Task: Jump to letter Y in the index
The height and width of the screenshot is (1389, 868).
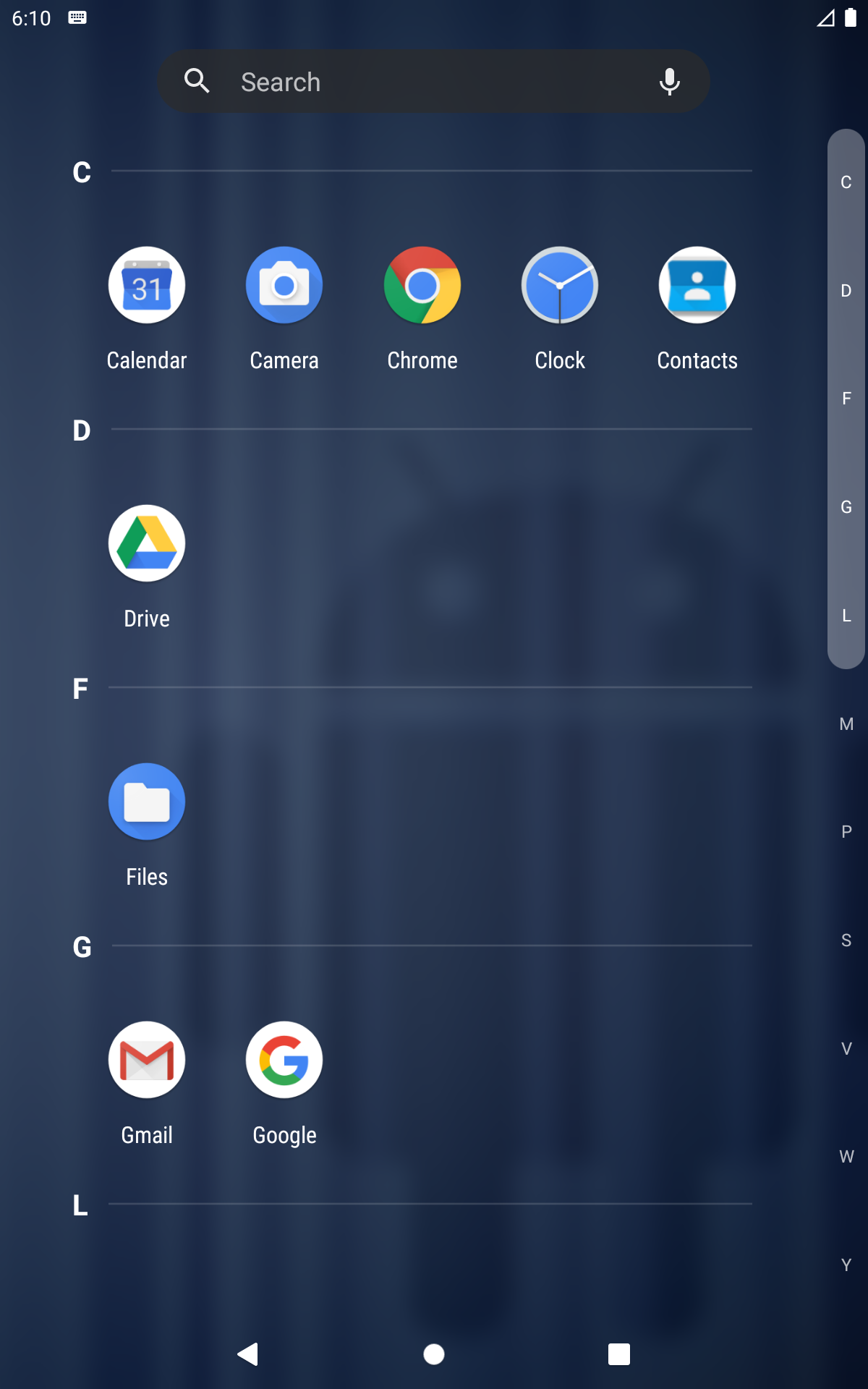Action: tap(846, 1265)
